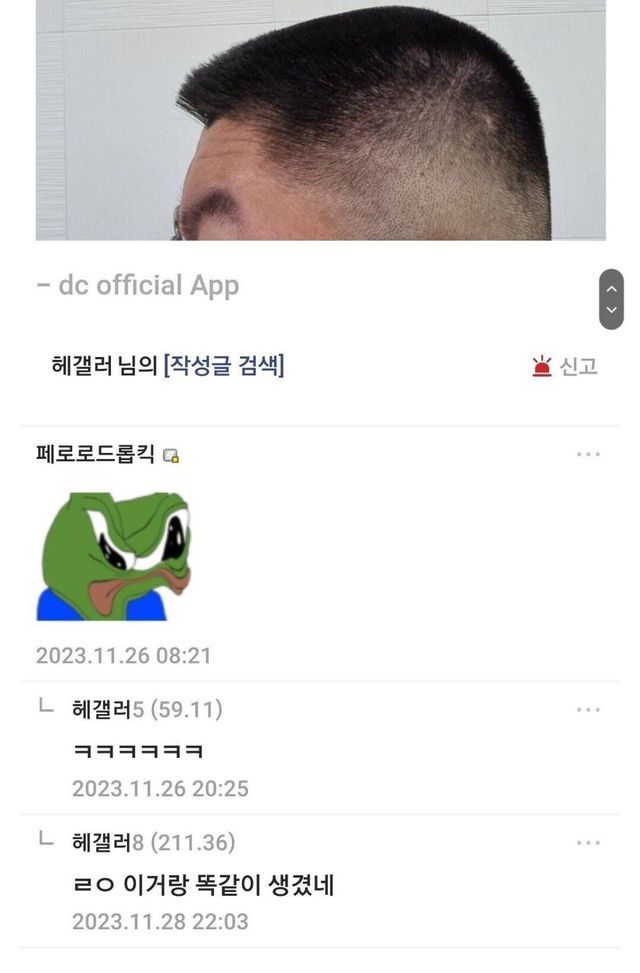Open more options for 헤갤러5's reply
Viewport: 640px width, 973px height.
click(588, 710)
